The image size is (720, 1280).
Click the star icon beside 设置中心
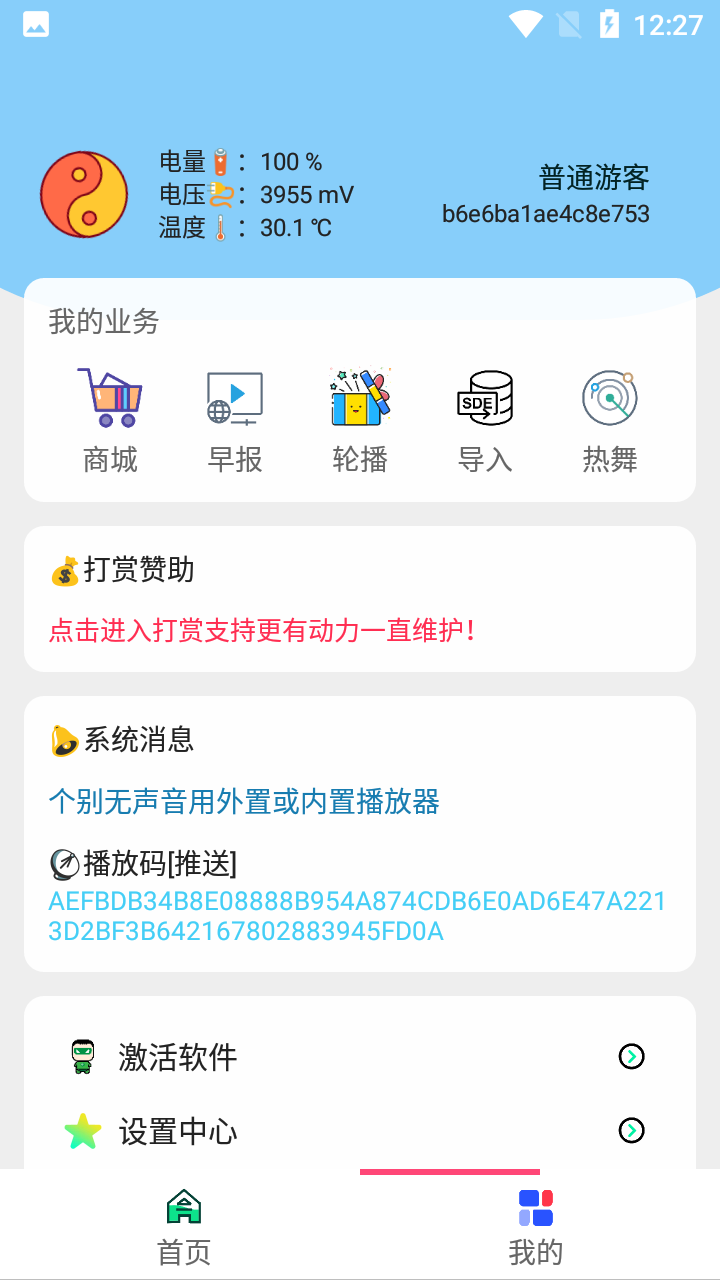coord(82,1133)
